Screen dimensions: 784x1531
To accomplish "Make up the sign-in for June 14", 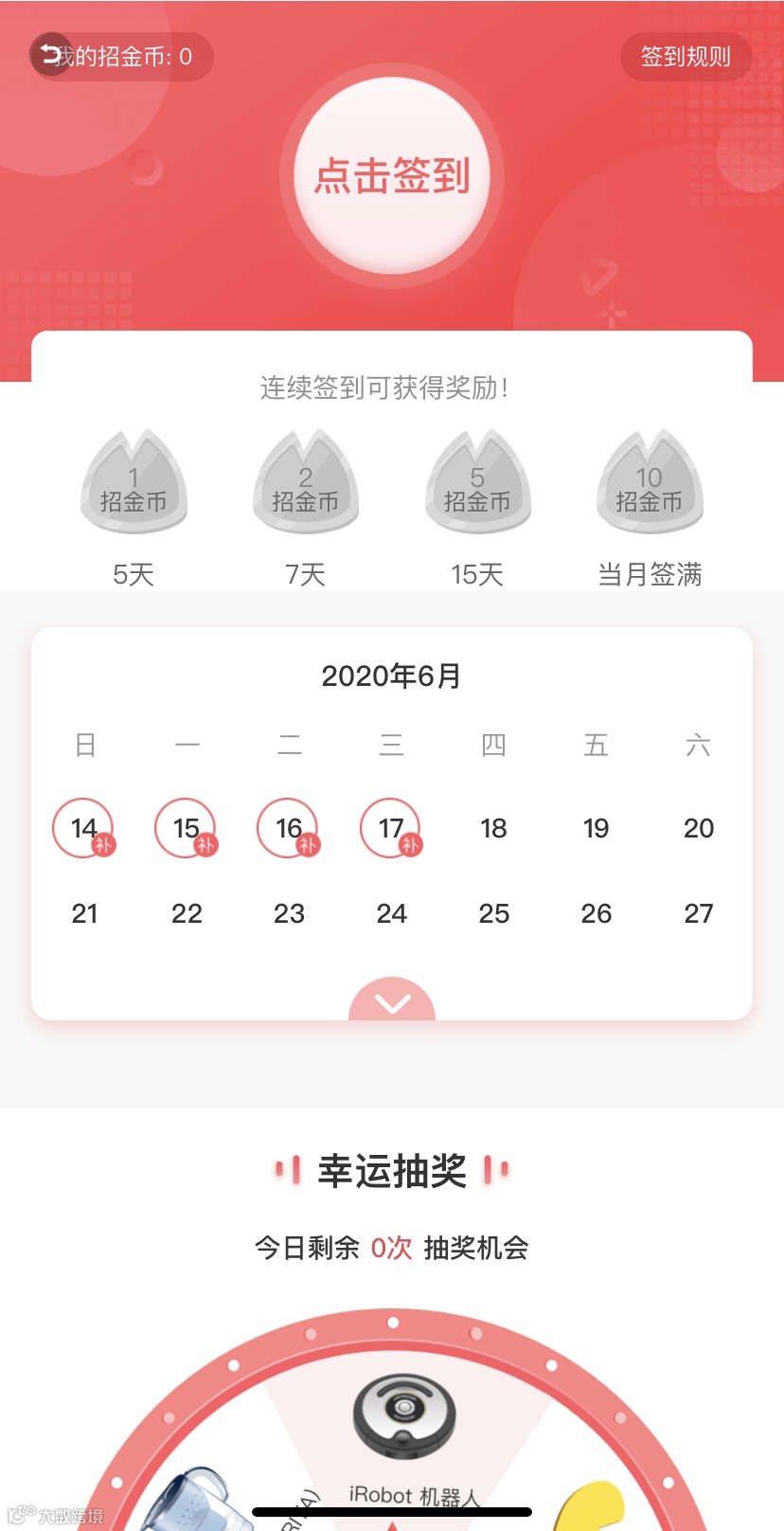I will coord(84,829).
